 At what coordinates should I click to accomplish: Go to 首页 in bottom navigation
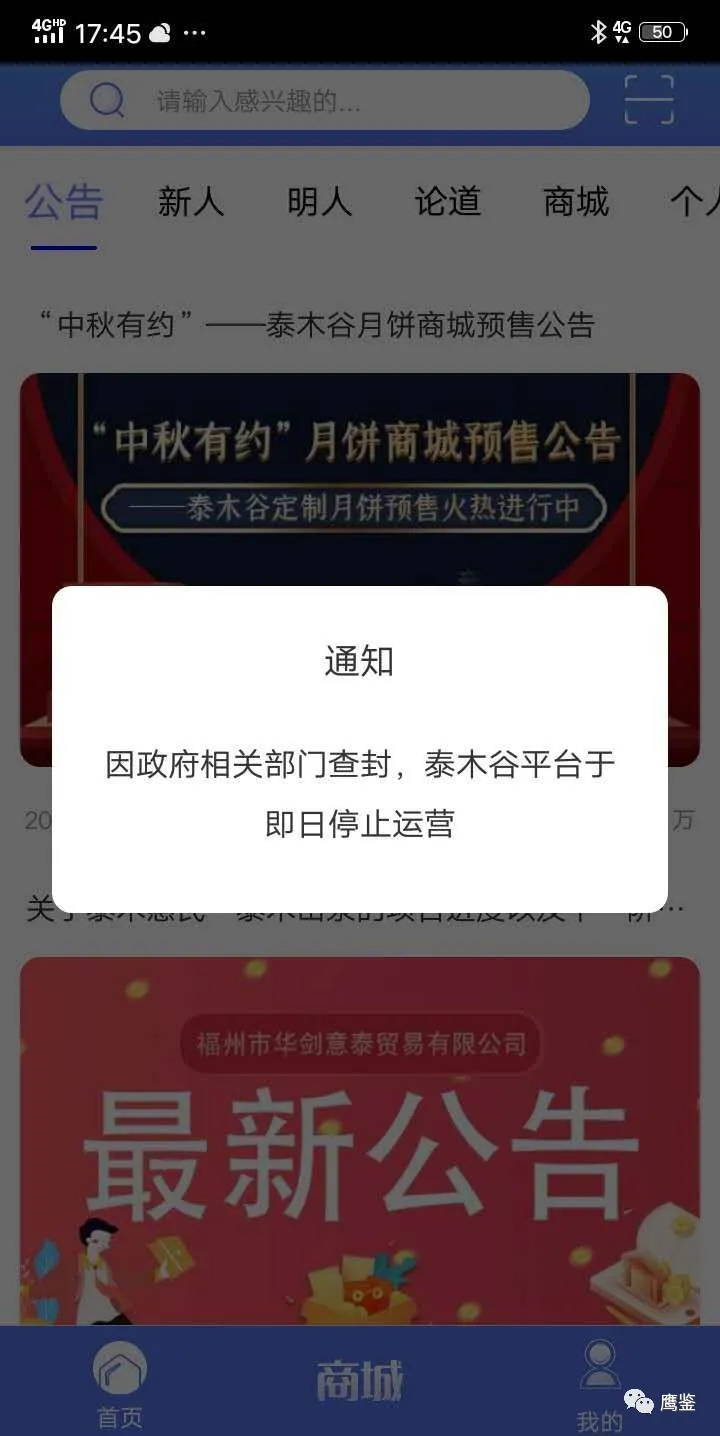(x=120, y=1385)
